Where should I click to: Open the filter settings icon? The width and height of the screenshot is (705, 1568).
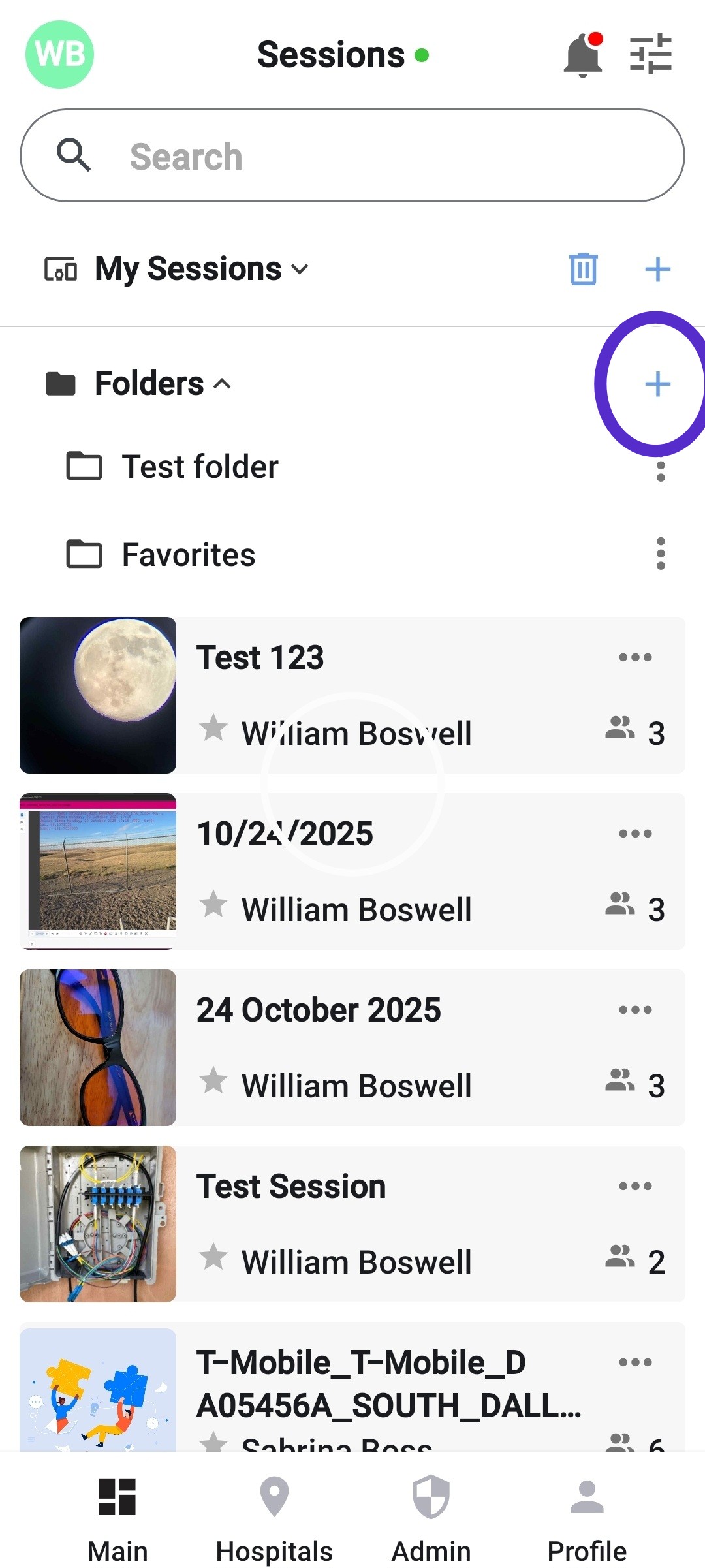650,55
